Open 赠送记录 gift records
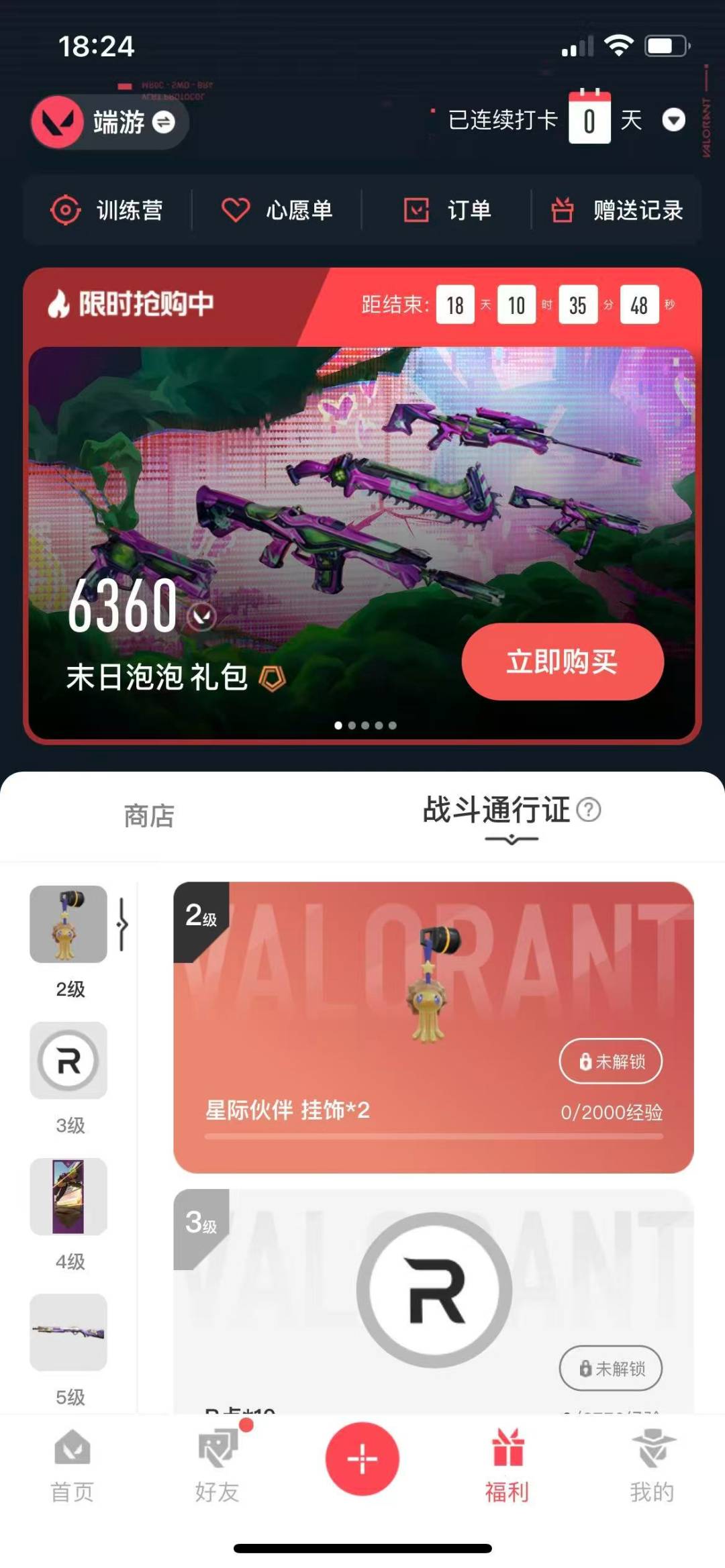The image size is (725, 1568). coord(616,210)
